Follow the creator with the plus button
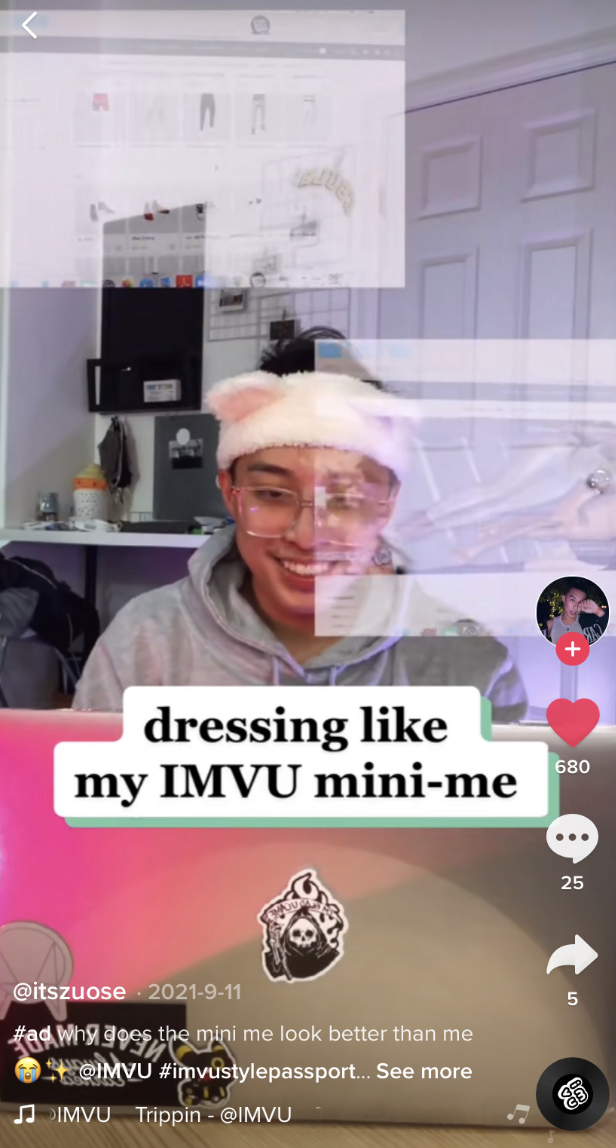The image size is (616, 1148). tap(572, 649)
